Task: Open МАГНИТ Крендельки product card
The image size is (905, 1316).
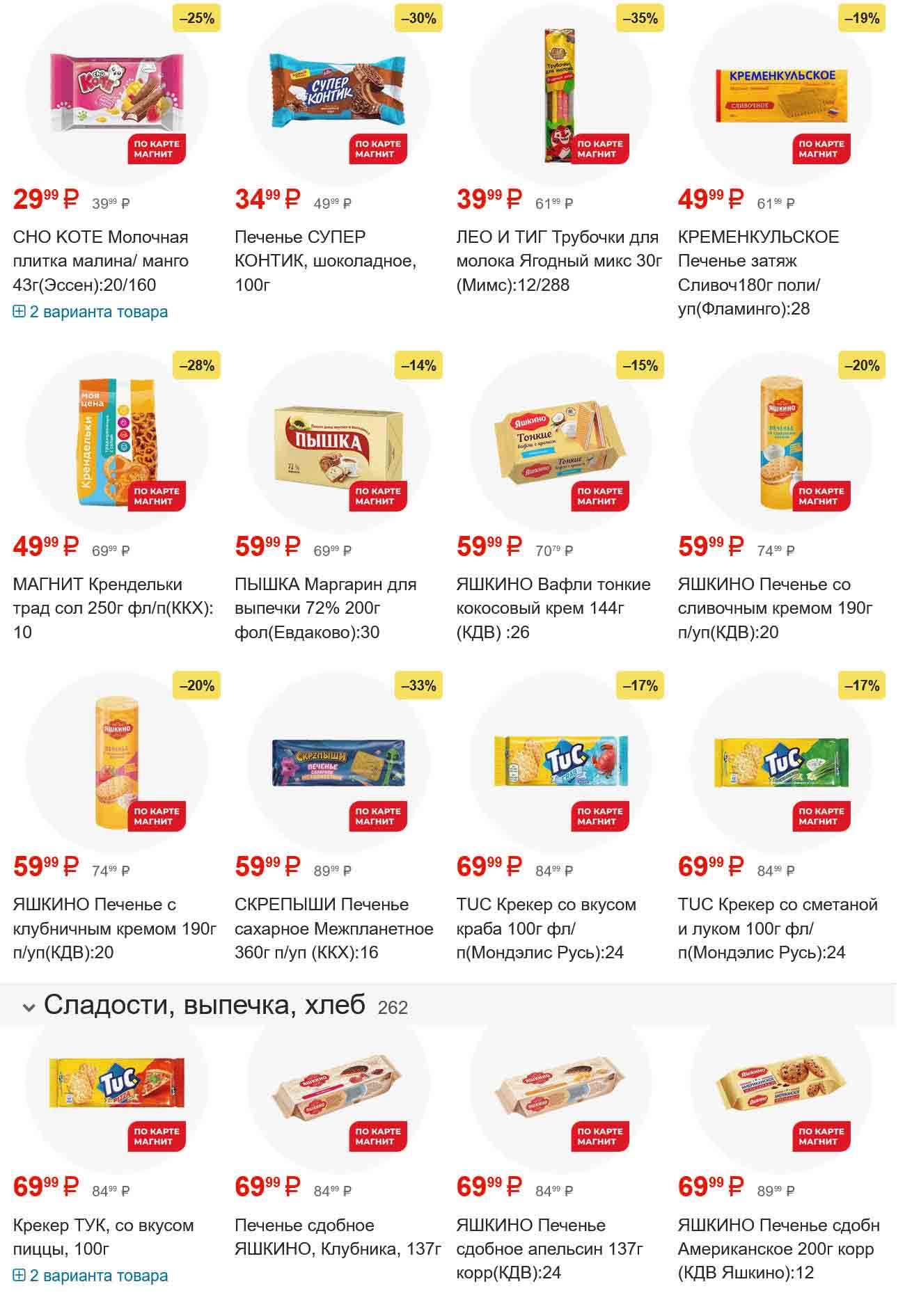Action: pyautogui.click(x=113, y=608)
